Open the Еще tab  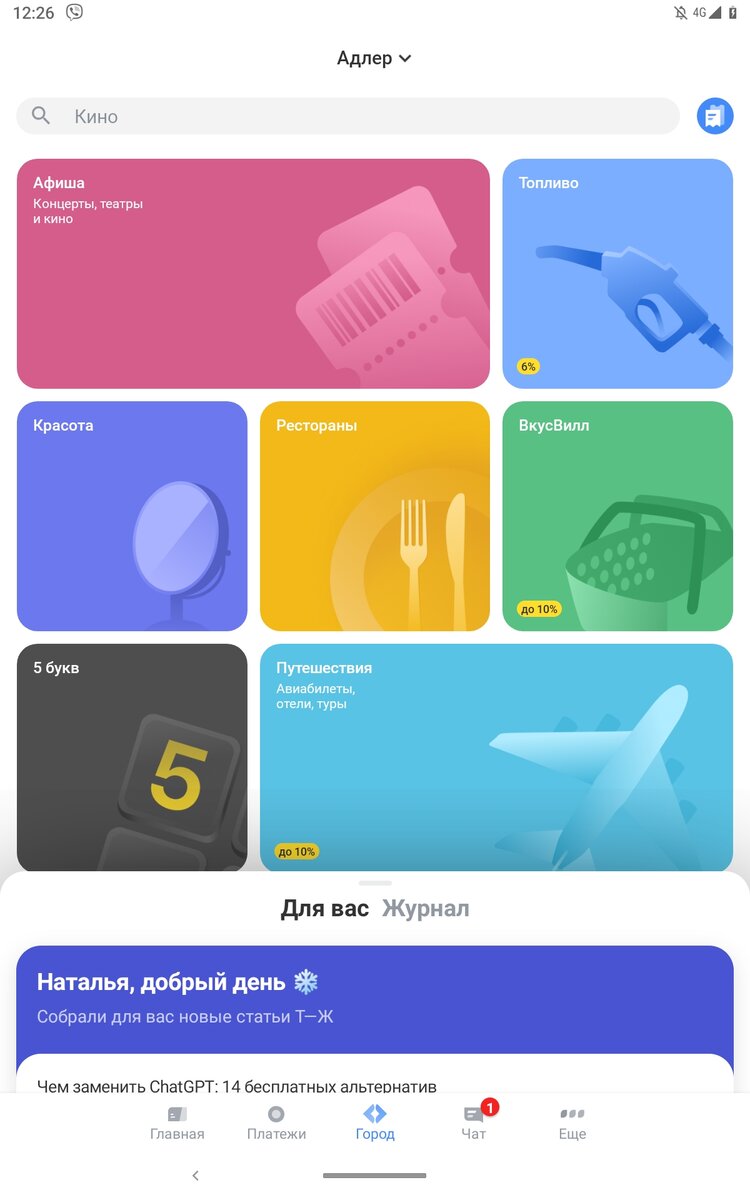click(572, 1122)
